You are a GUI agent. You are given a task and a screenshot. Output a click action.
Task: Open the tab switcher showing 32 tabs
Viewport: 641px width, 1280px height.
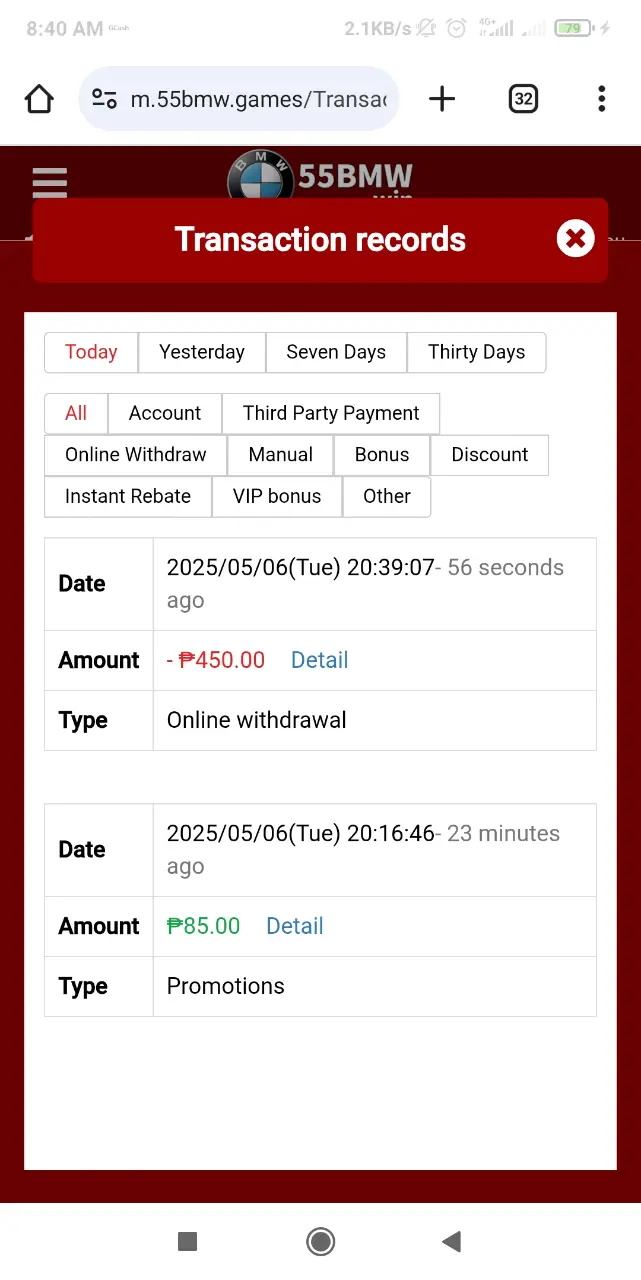click(x=523, y=98)
